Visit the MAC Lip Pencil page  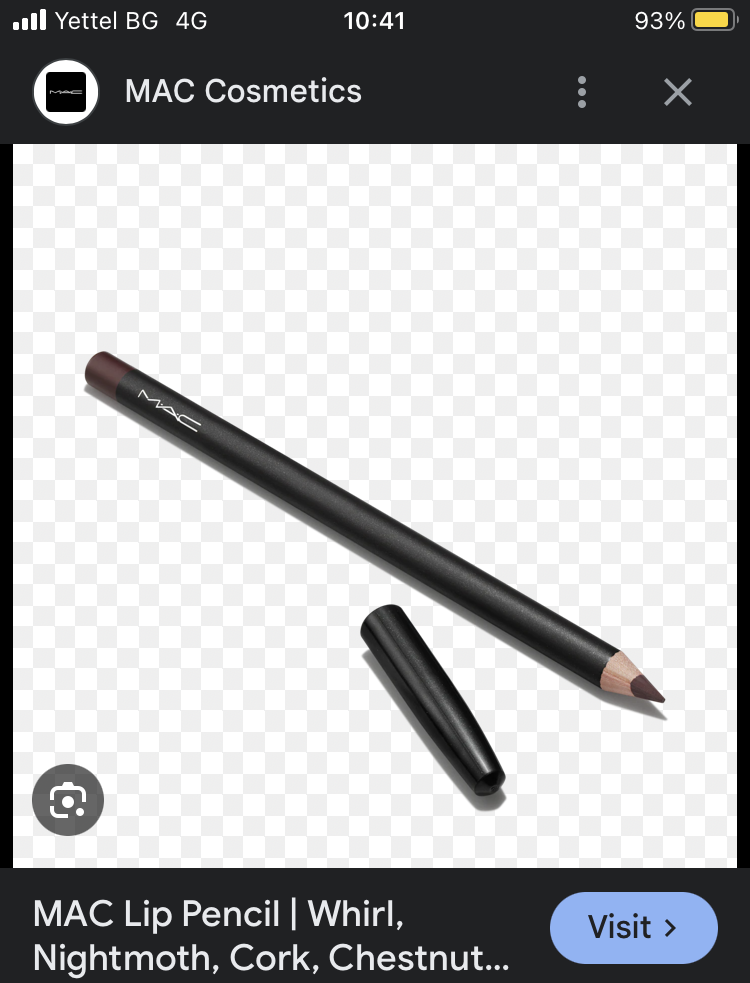pyautogui.click(x=633, y=927)
